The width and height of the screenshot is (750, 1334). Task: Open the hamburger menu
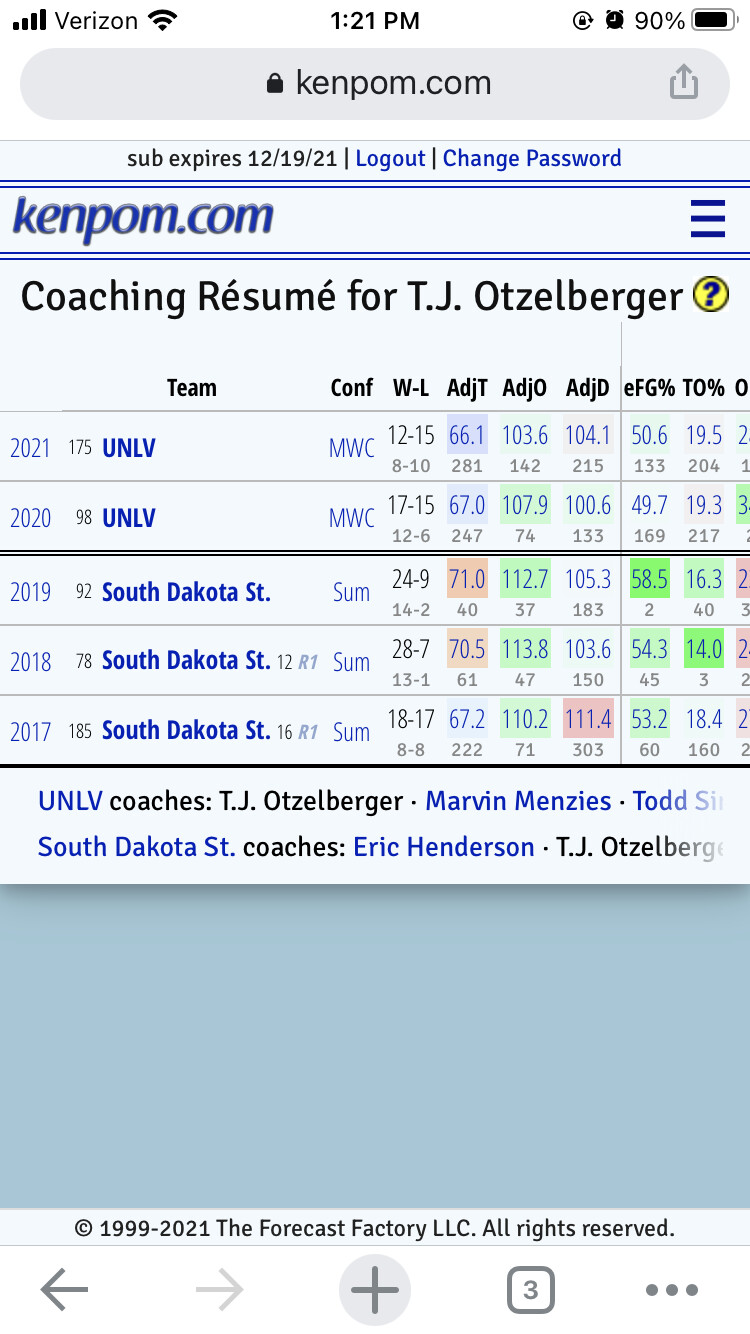click(x=708, y=218)
